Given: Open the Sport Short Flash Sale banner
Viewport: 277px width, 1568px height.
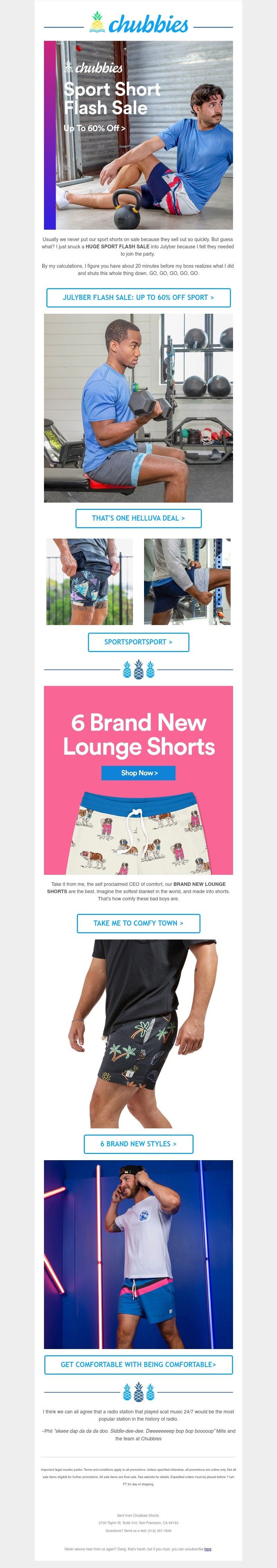Looking at the screenshot, I should [138, 135].
